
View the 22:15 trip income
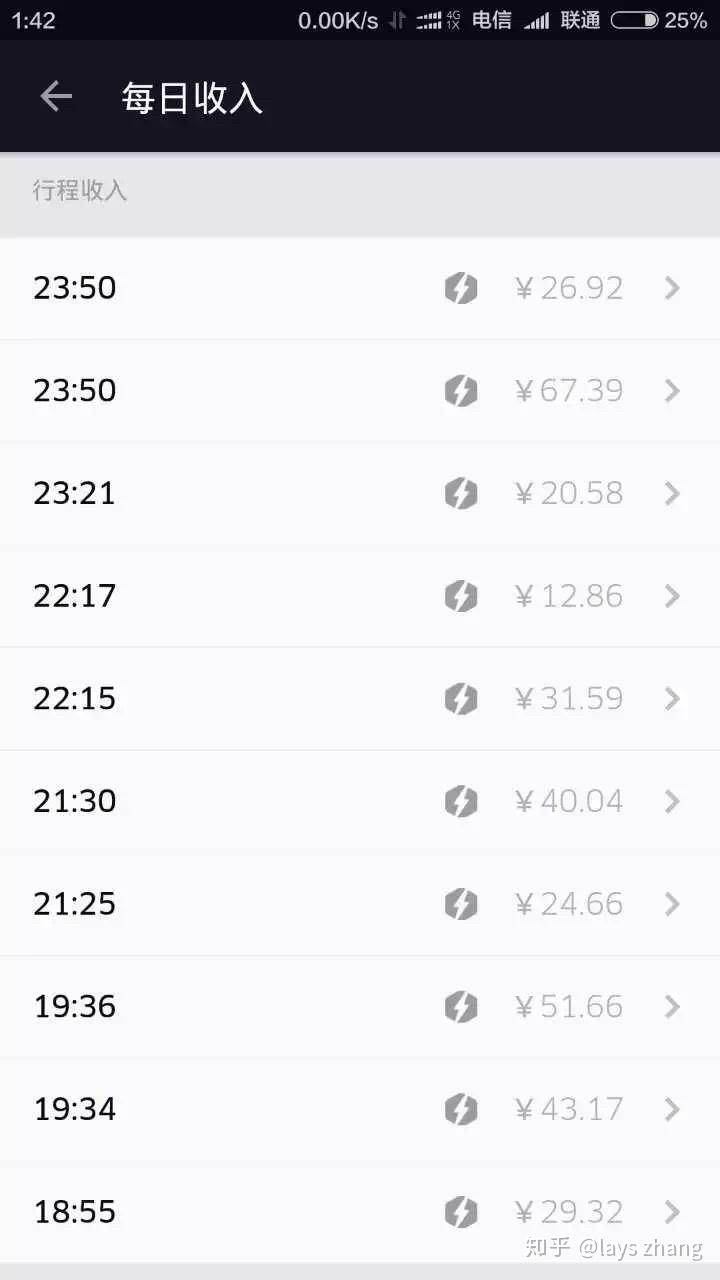[x=360, y=698]
